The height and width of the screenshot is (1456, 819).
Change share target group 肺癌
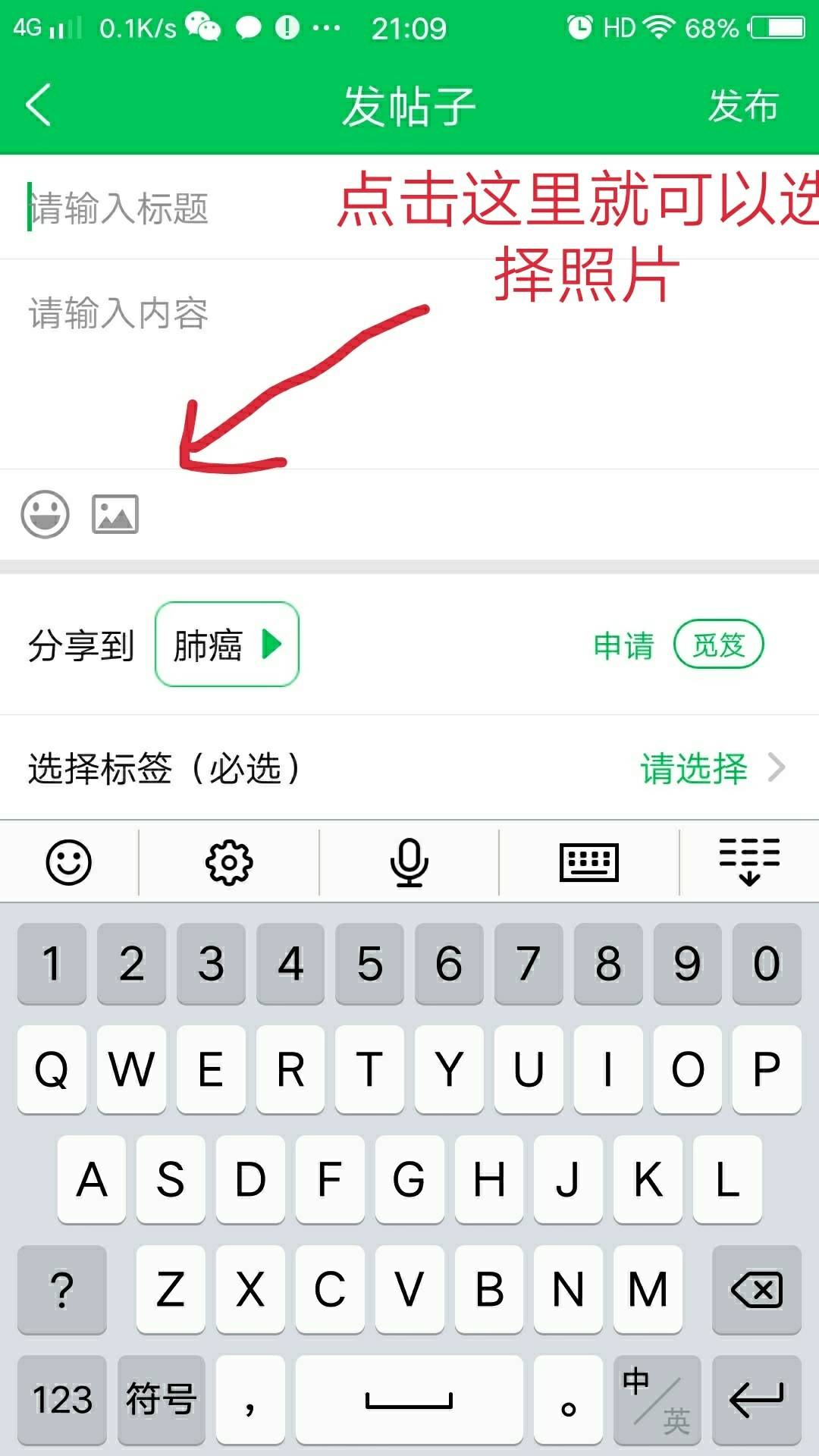pos(227,645)
